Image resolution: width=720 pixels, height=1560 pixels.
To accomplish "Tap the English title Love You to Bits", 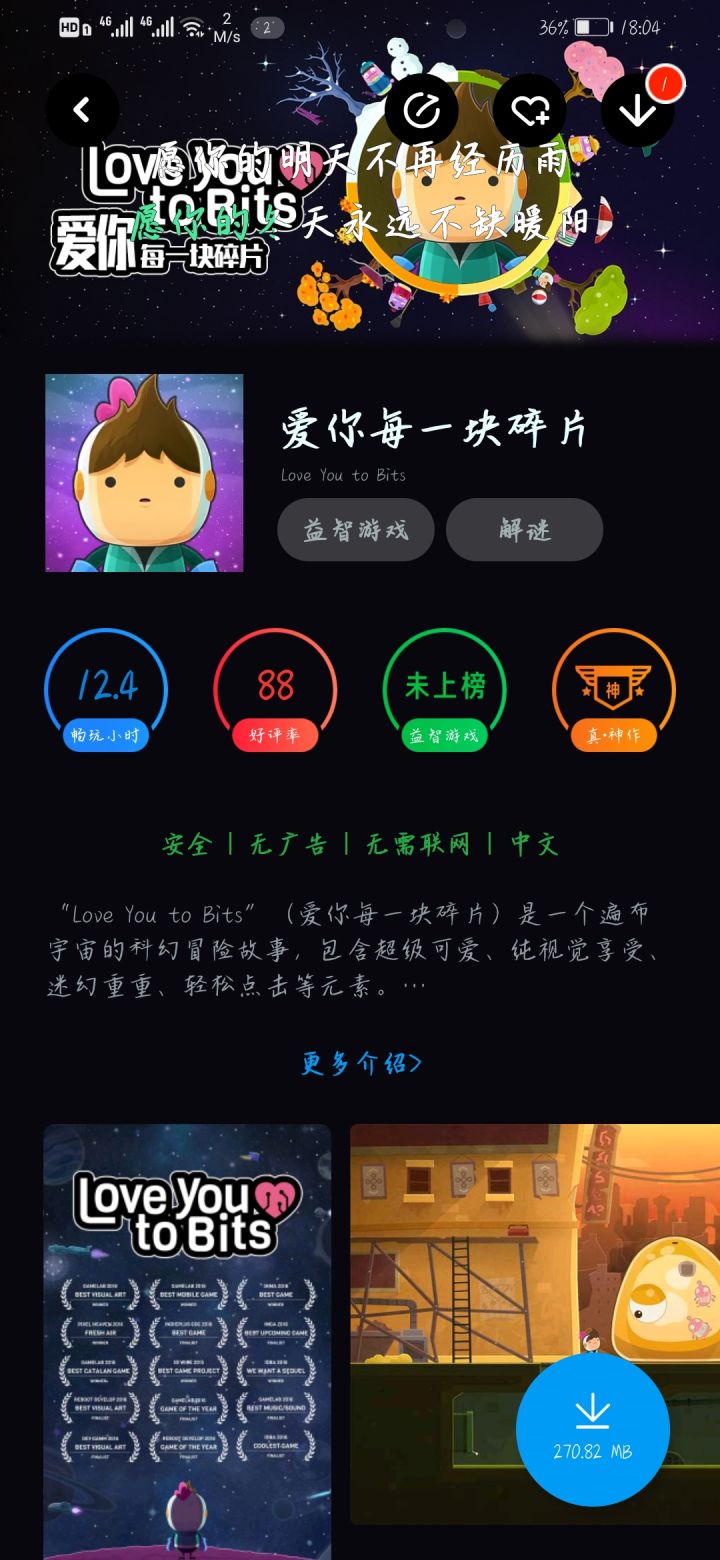I will [345, 474].
